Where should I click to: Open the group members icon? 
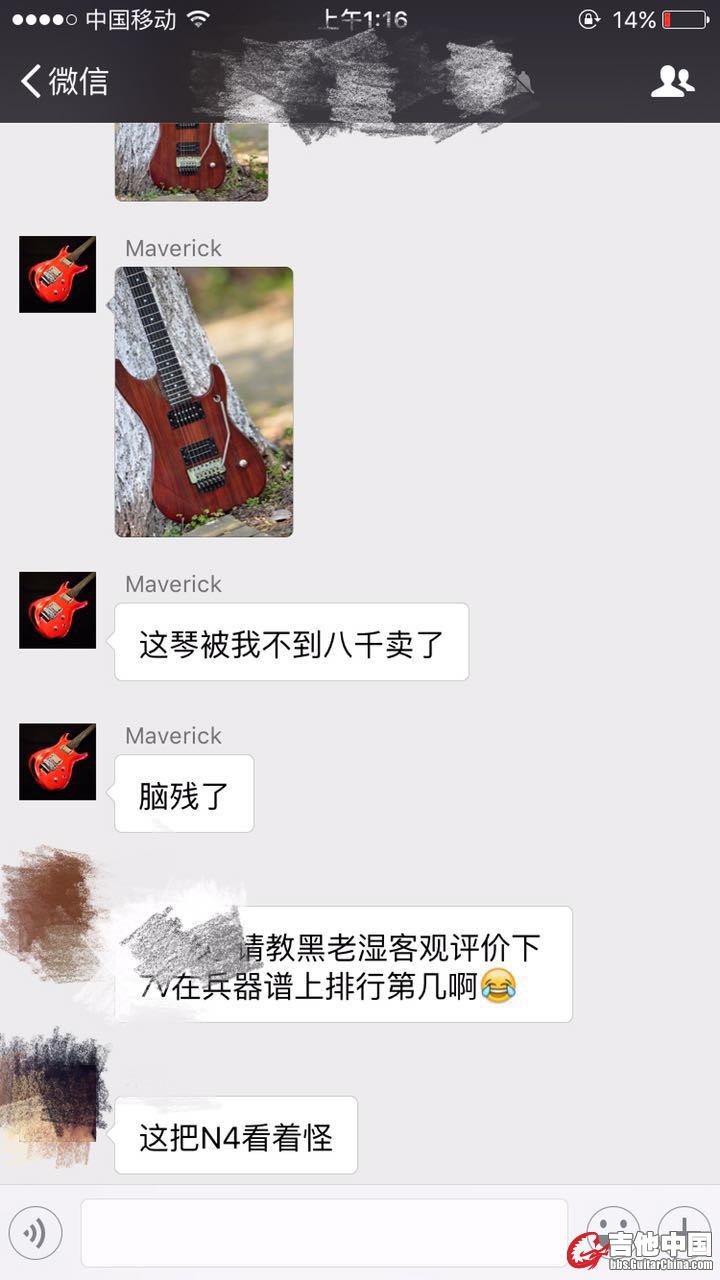pyautogui.click(x=672, y=81)
